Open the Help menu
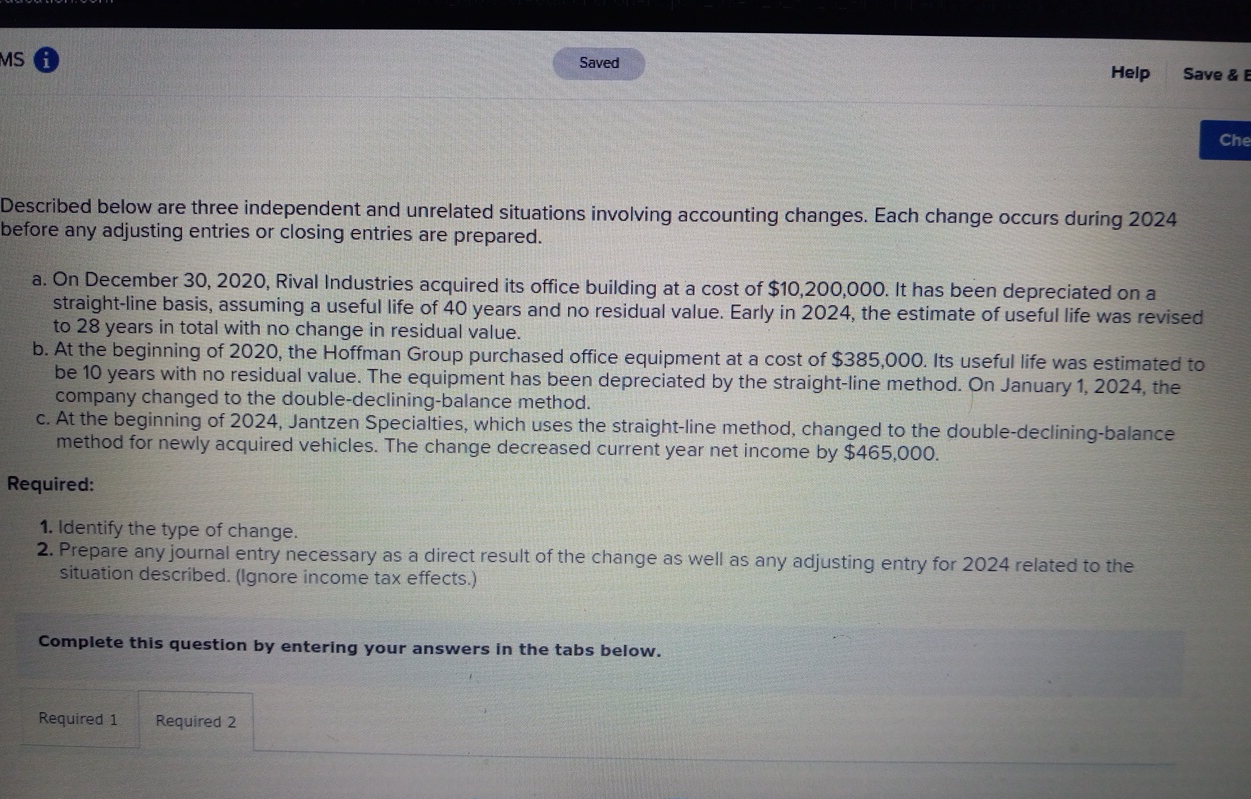This screenshot has width=1251, height=799. pos(1130,72)
